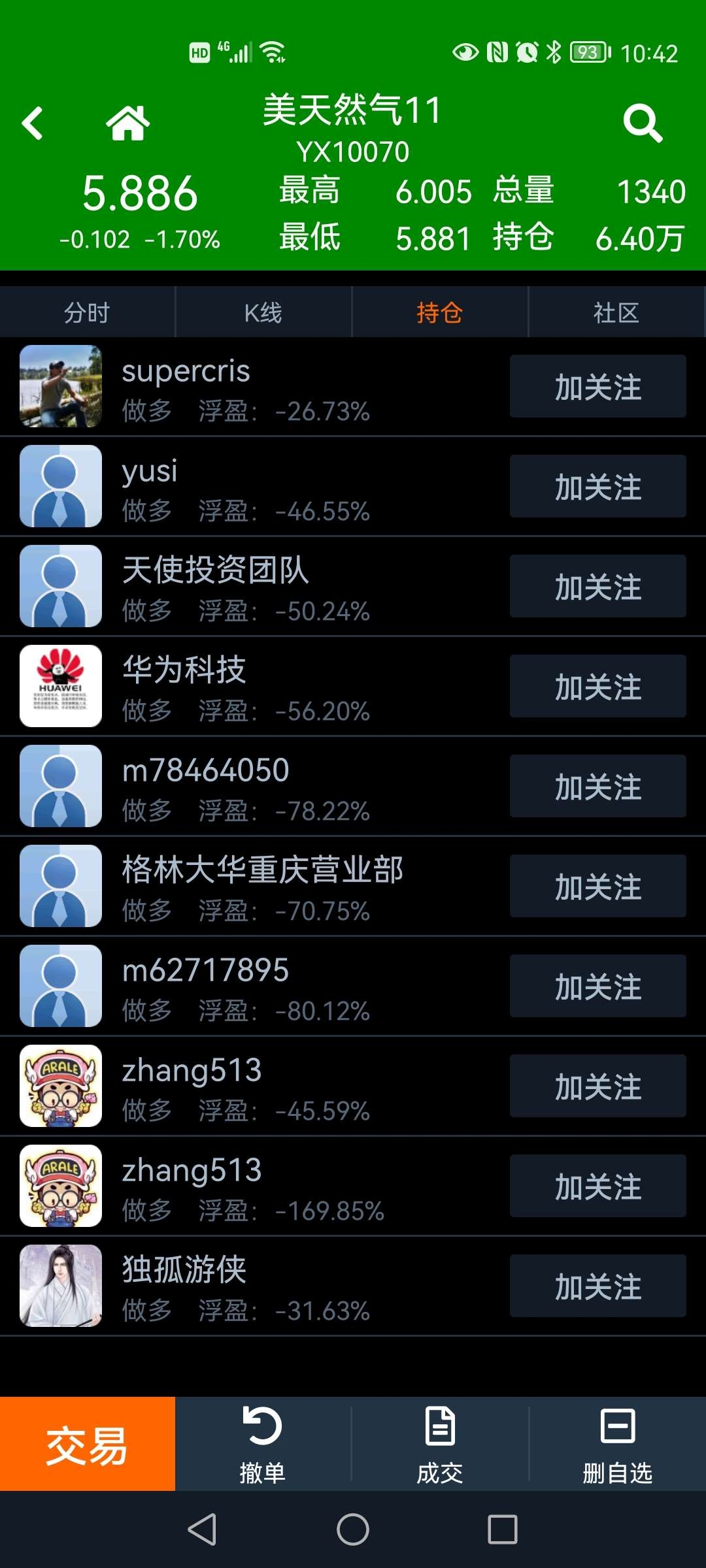This screenshot has width=706, height=1568.
Task: Open 撤单 in the bottom bar
Action: click(x=263, y=1444)
